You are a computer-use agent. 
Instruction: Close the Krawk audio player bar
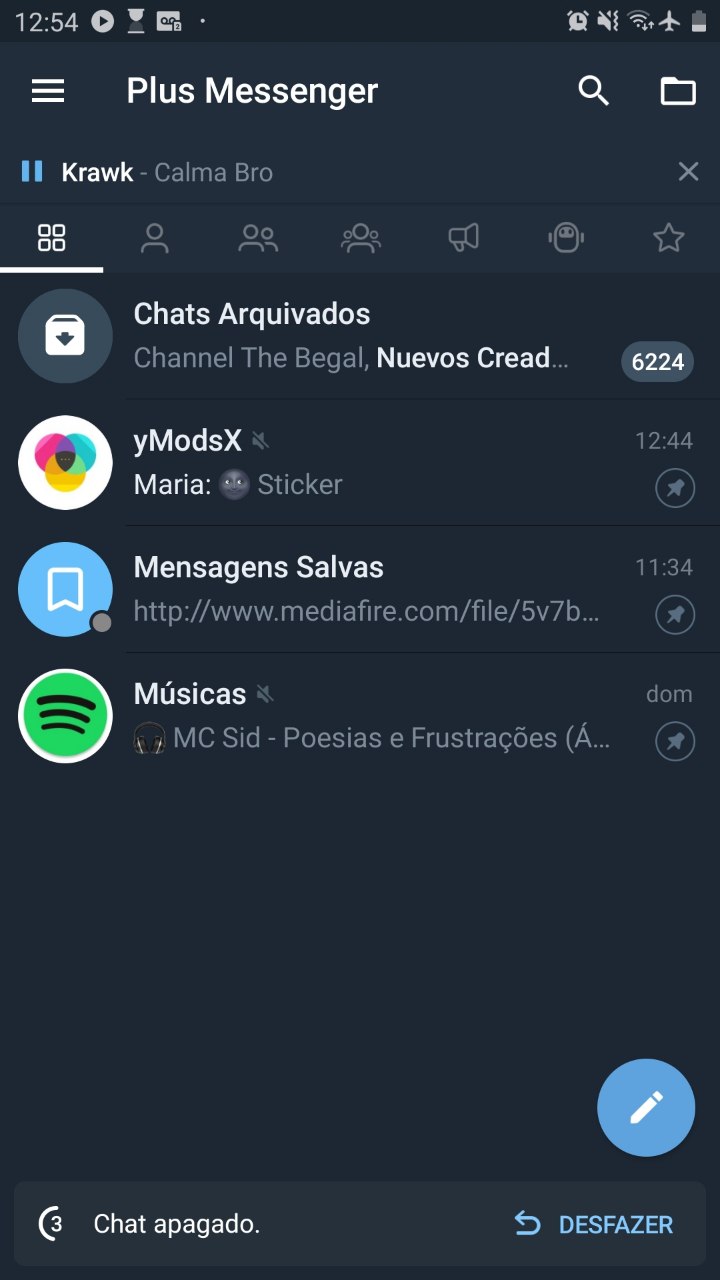point(688,172)
